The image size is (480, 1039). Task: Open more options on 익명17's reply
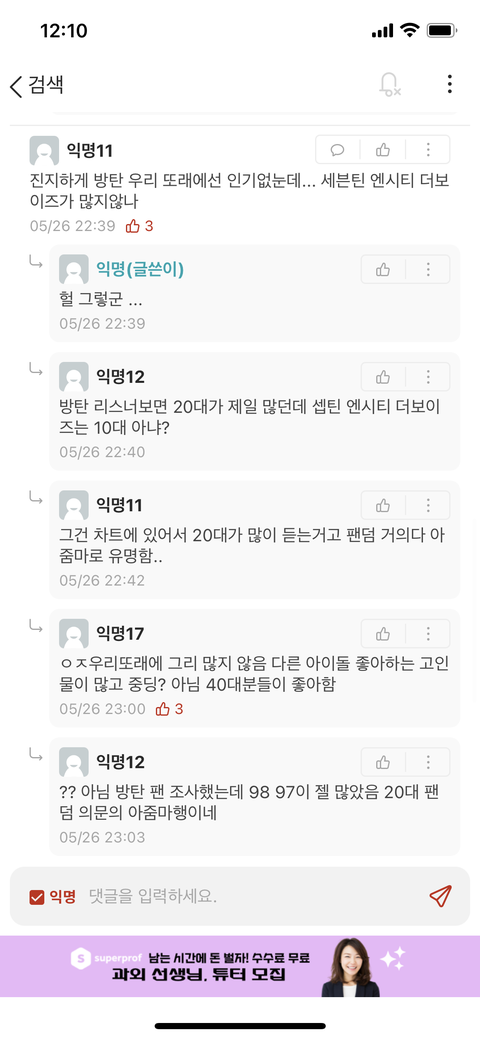(x=428, y=633)
